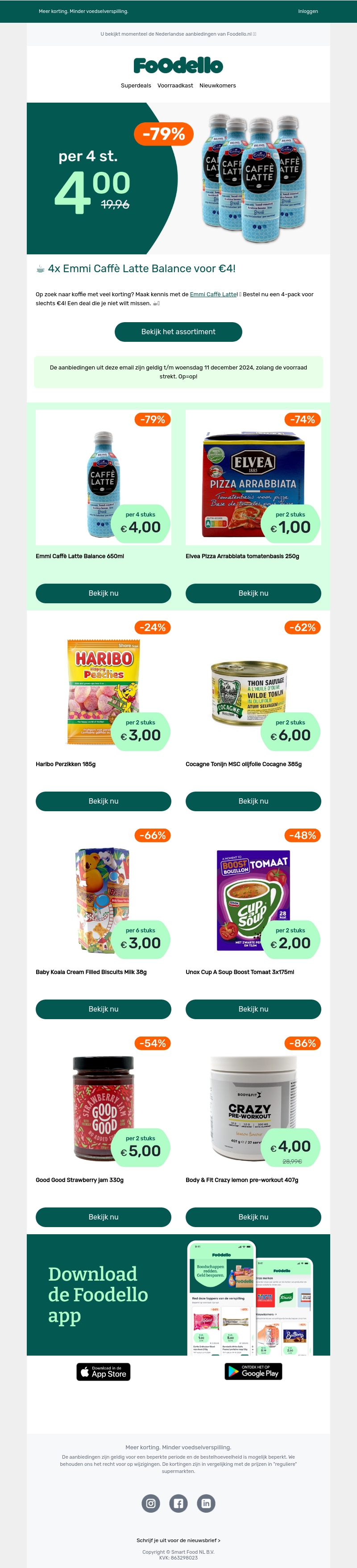Get the app on Google Play
357x1568 pixels.
253,1371
